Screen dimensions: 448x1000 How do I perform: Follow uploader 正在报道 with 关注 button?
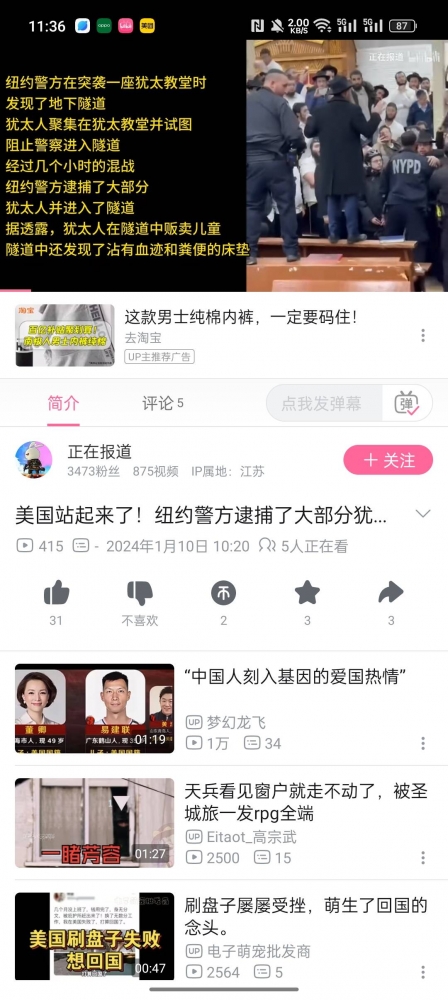pyautogui.click(x=388, y=460)
